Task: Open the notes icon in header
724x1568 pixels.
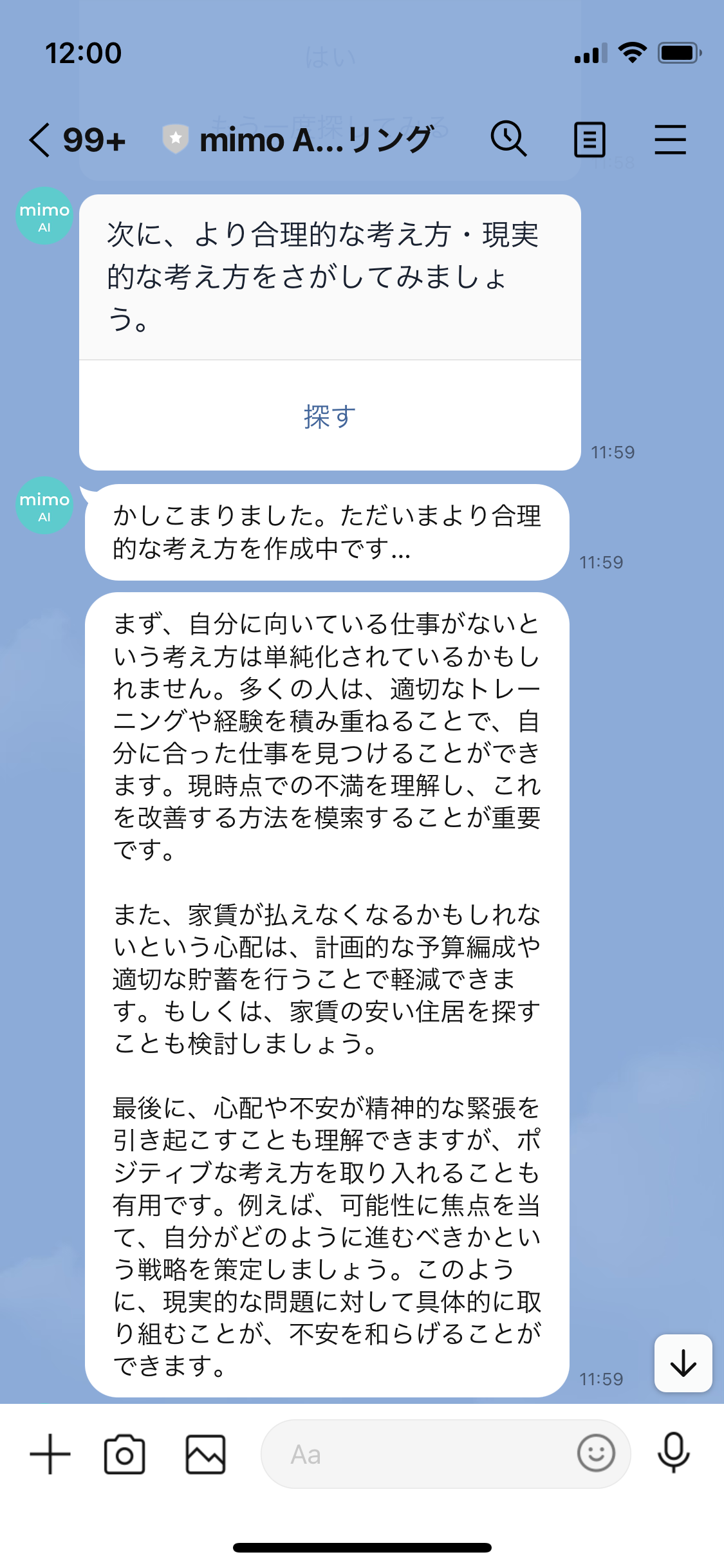Action: 589,140
